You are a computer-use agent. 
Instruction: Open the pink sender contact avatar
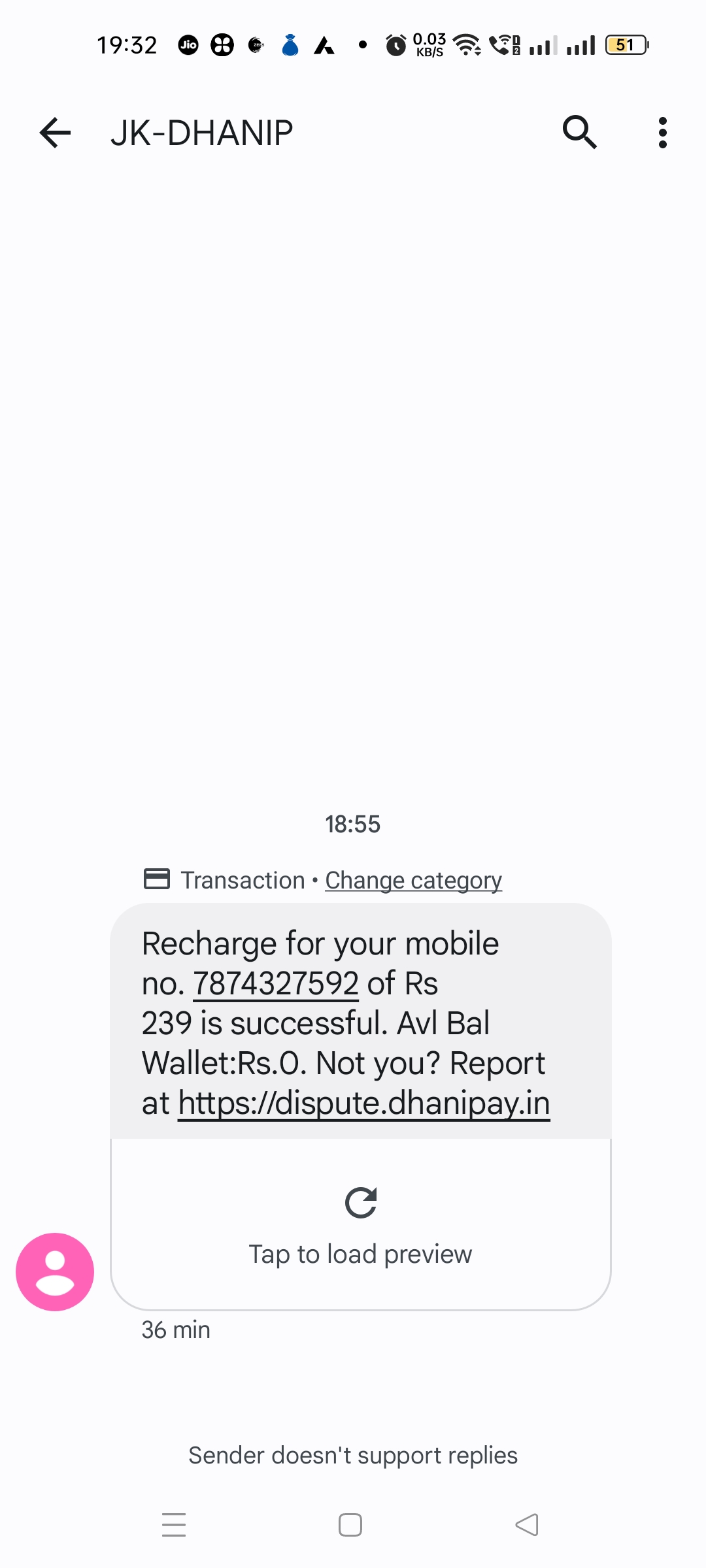click(x=55, y=1271)
